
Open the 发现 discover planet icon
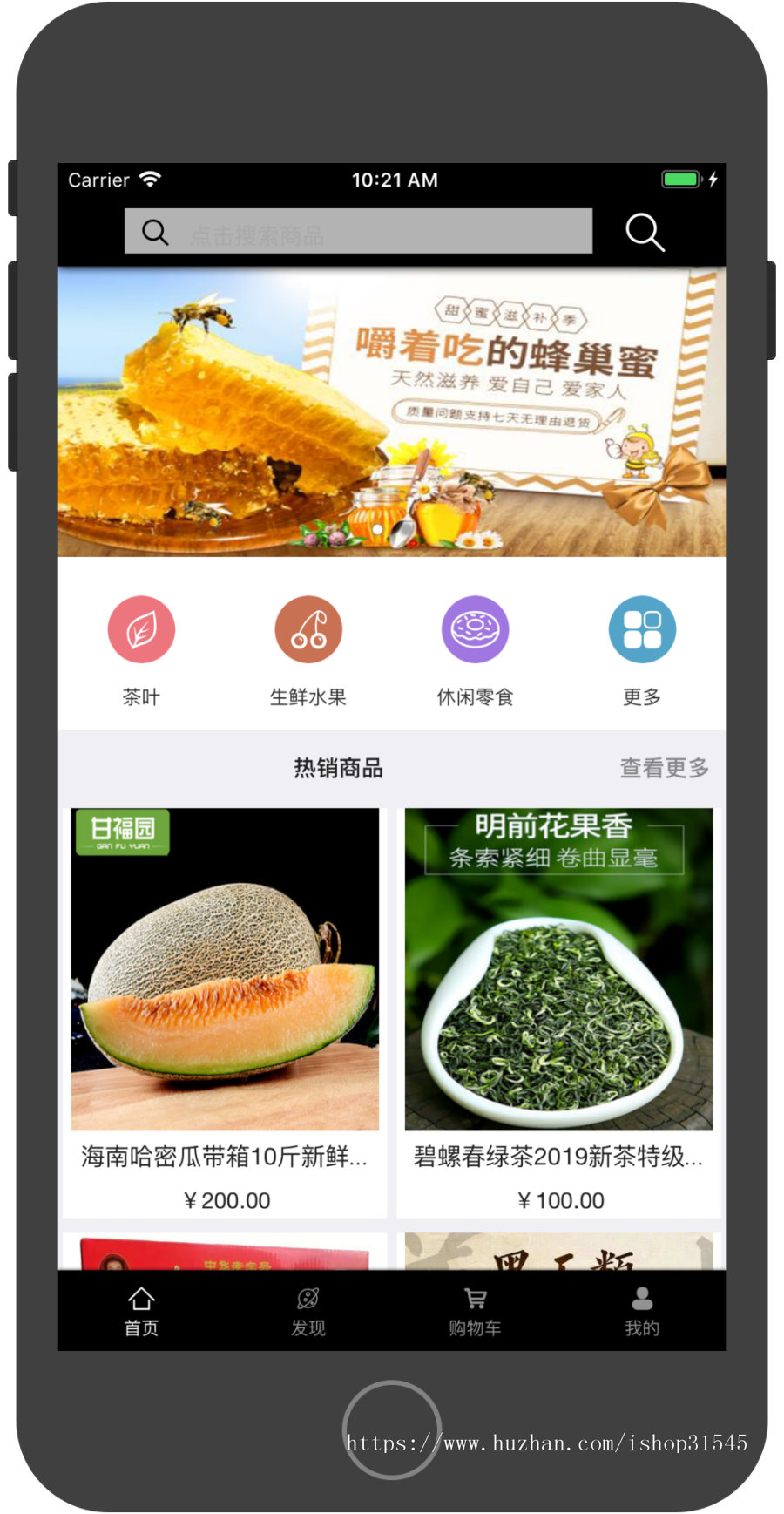[308, 1298]
